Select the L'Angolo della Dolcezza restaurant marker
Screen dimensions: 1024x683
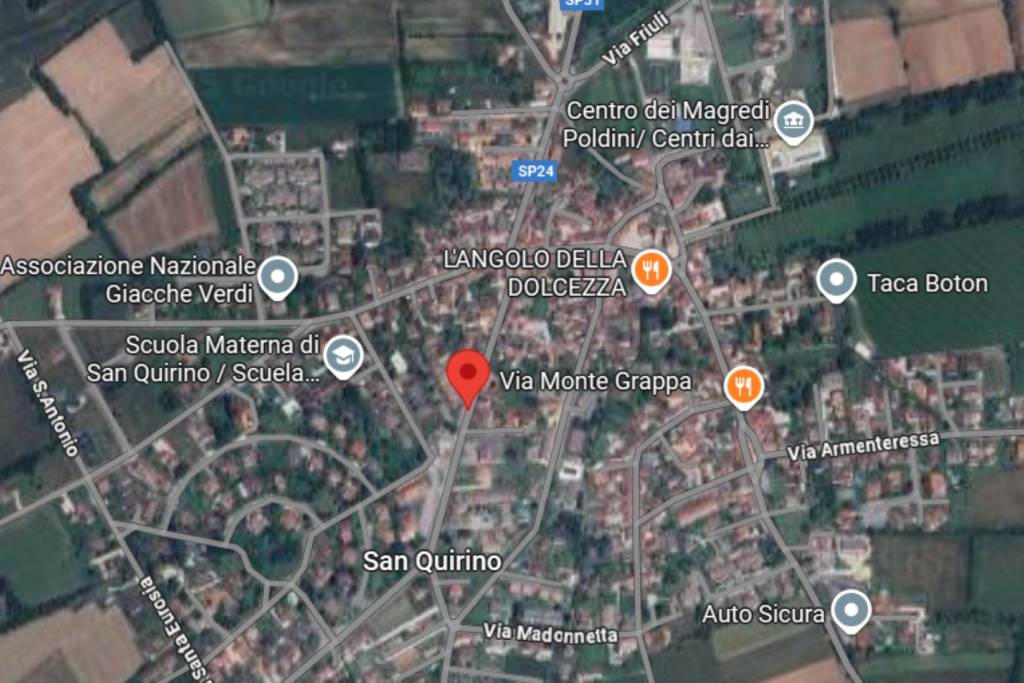652,269
